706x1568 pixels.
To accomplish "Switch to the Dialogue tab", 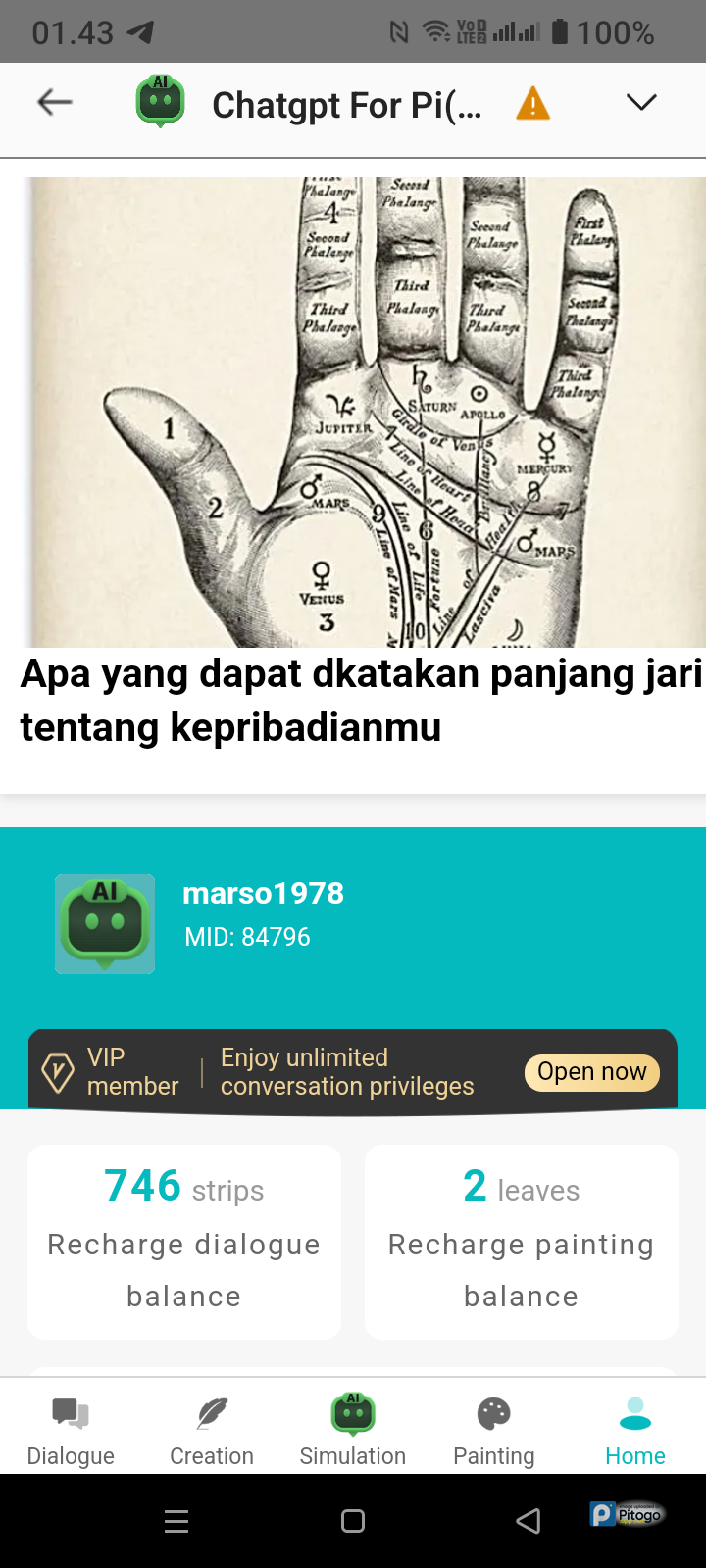I will (71, 1429).
